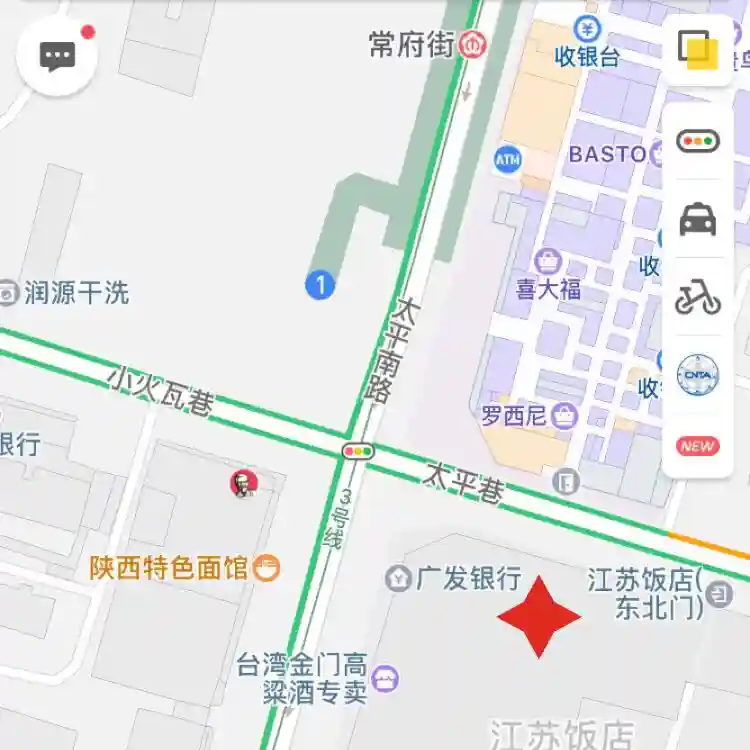Screen dimensions: 750x750
Task: Open the NEW feature badge
Action: (697, 446)
